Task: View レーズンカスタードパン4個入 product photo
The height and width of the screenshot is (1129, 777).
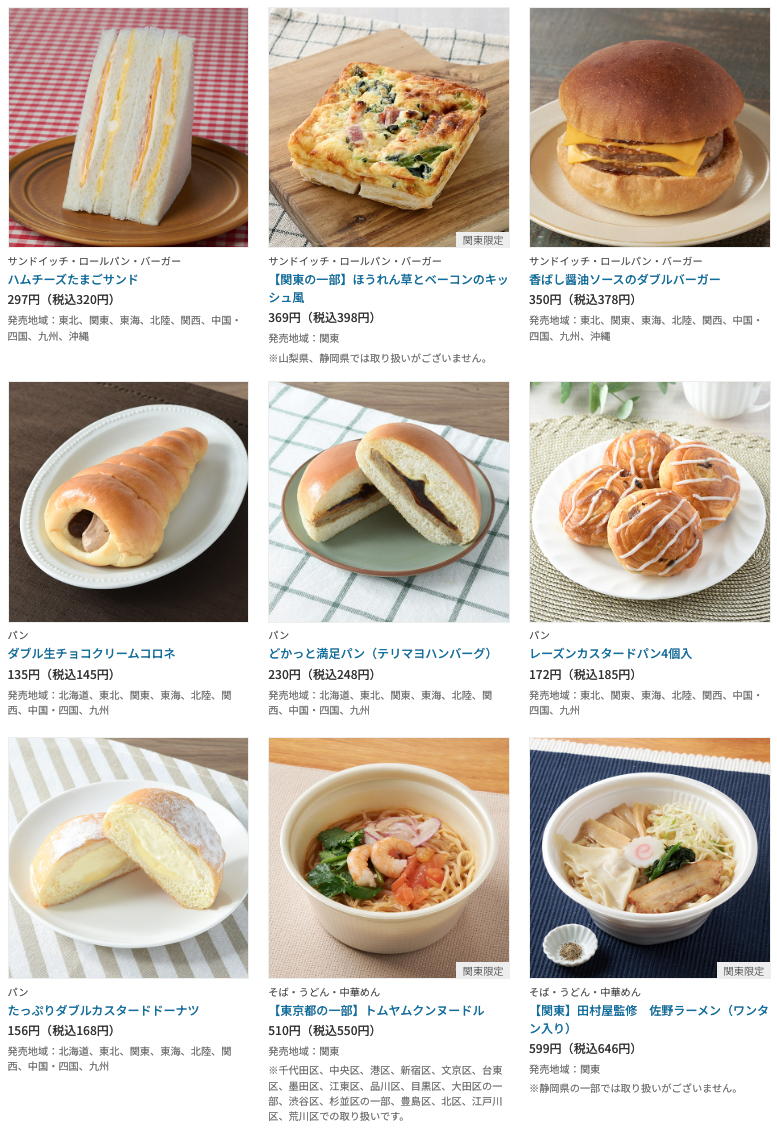Action: click(x=649, y=501)
